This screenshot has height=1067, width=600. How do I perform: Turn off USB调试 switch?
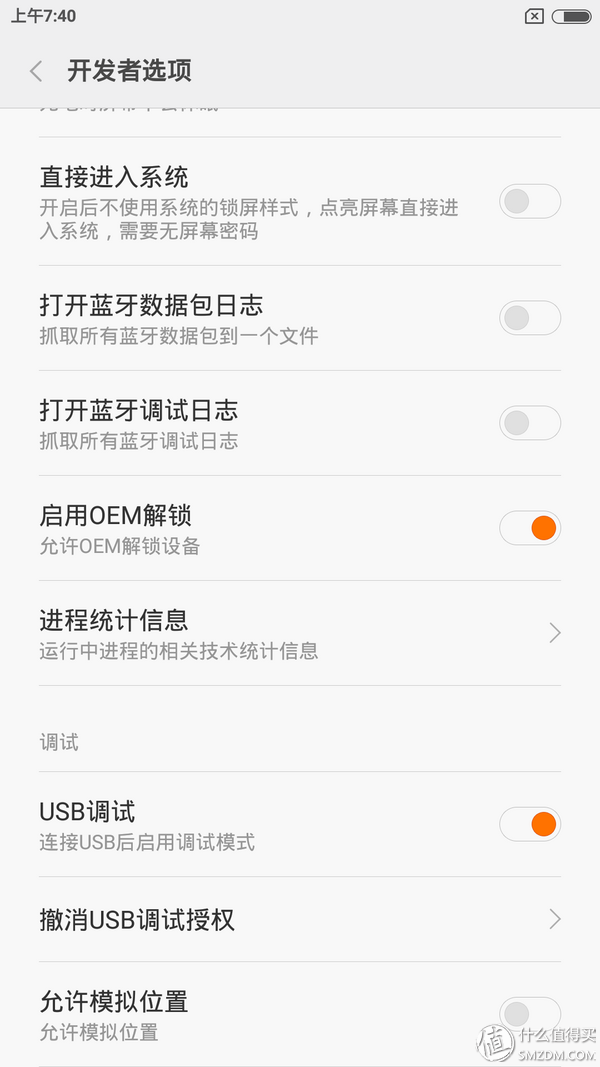[x=529, y=825]
